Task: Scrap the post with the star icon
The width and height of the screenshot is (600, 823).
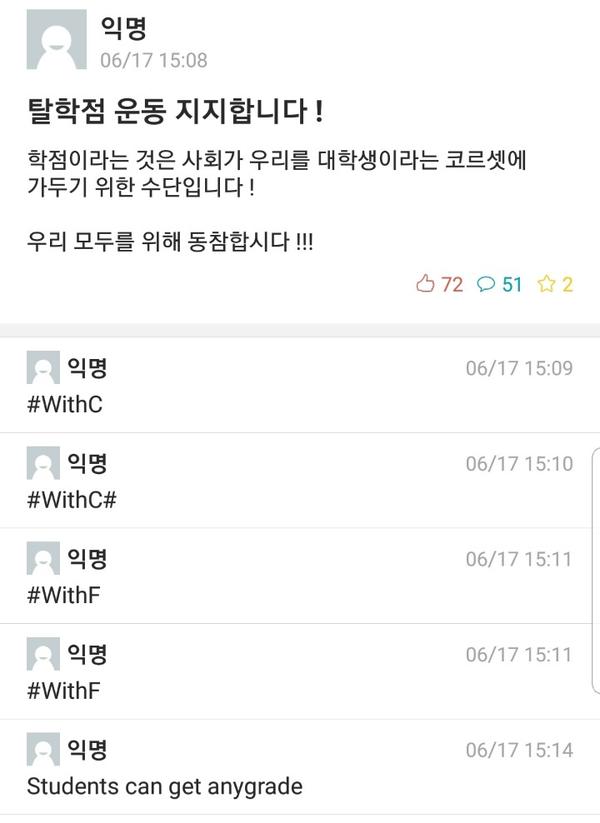Action: point(546,284)
